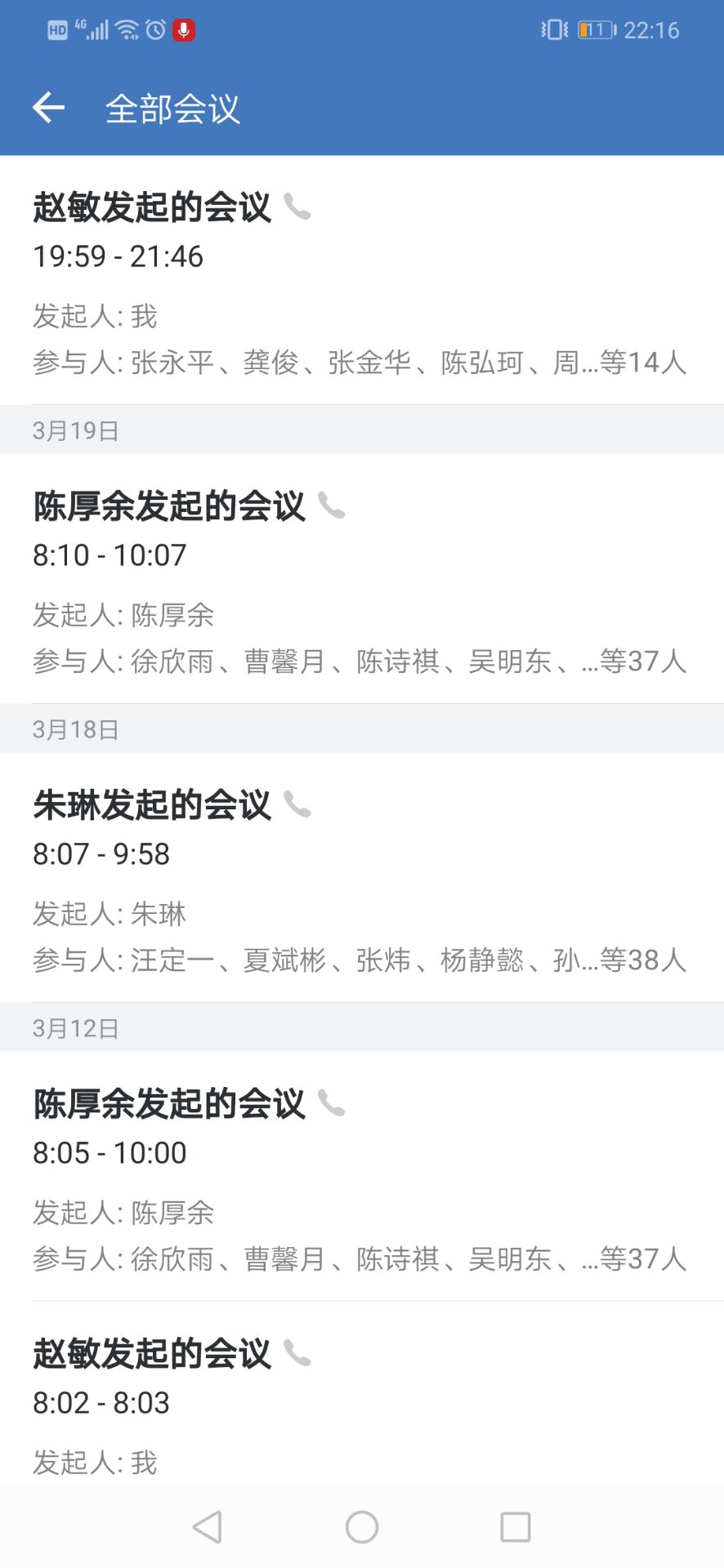Go back from 全部会议 screen
The width and height of the screenshot is (724, 1568).
coord(48,108)
